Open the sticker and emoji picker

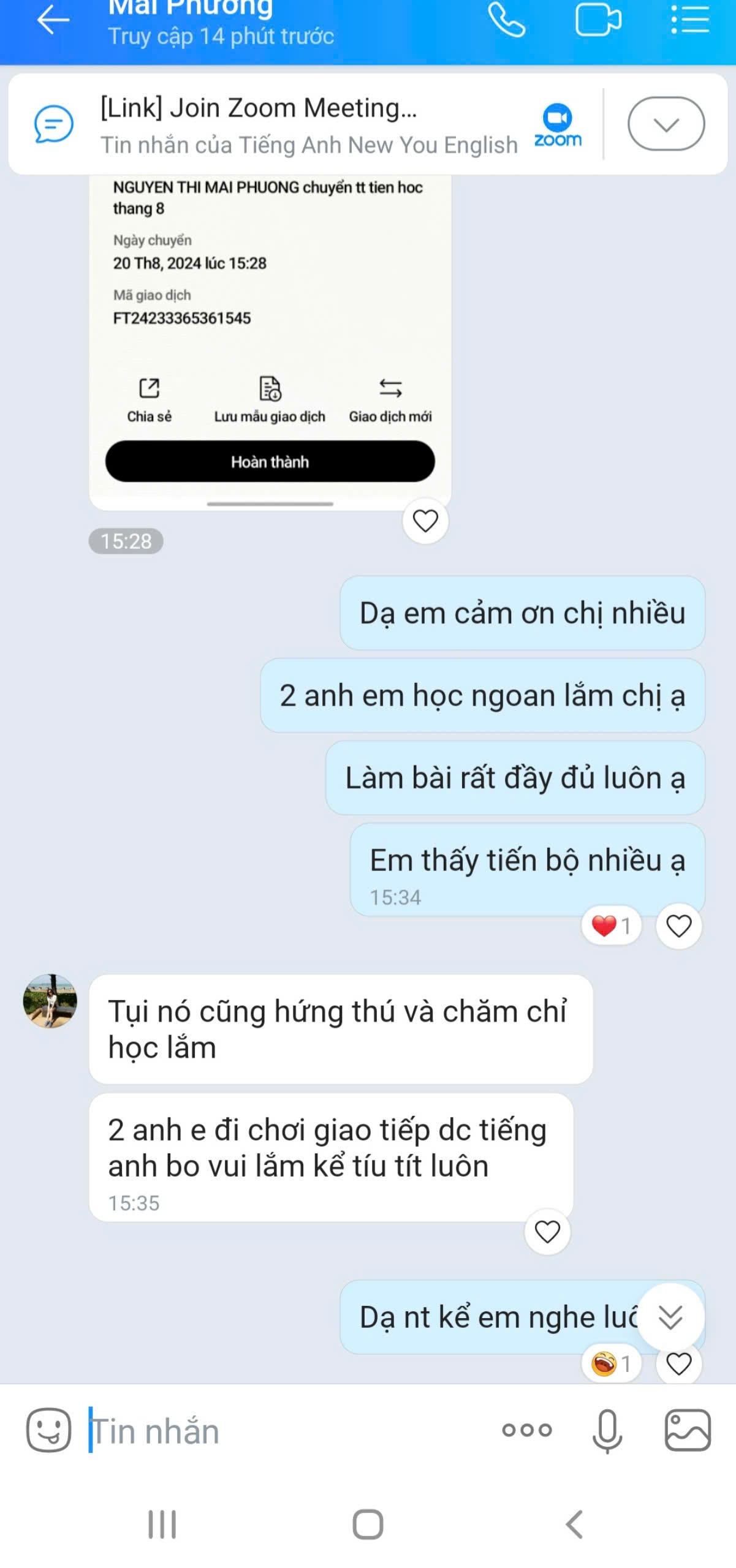click(x=48, y=1430)
